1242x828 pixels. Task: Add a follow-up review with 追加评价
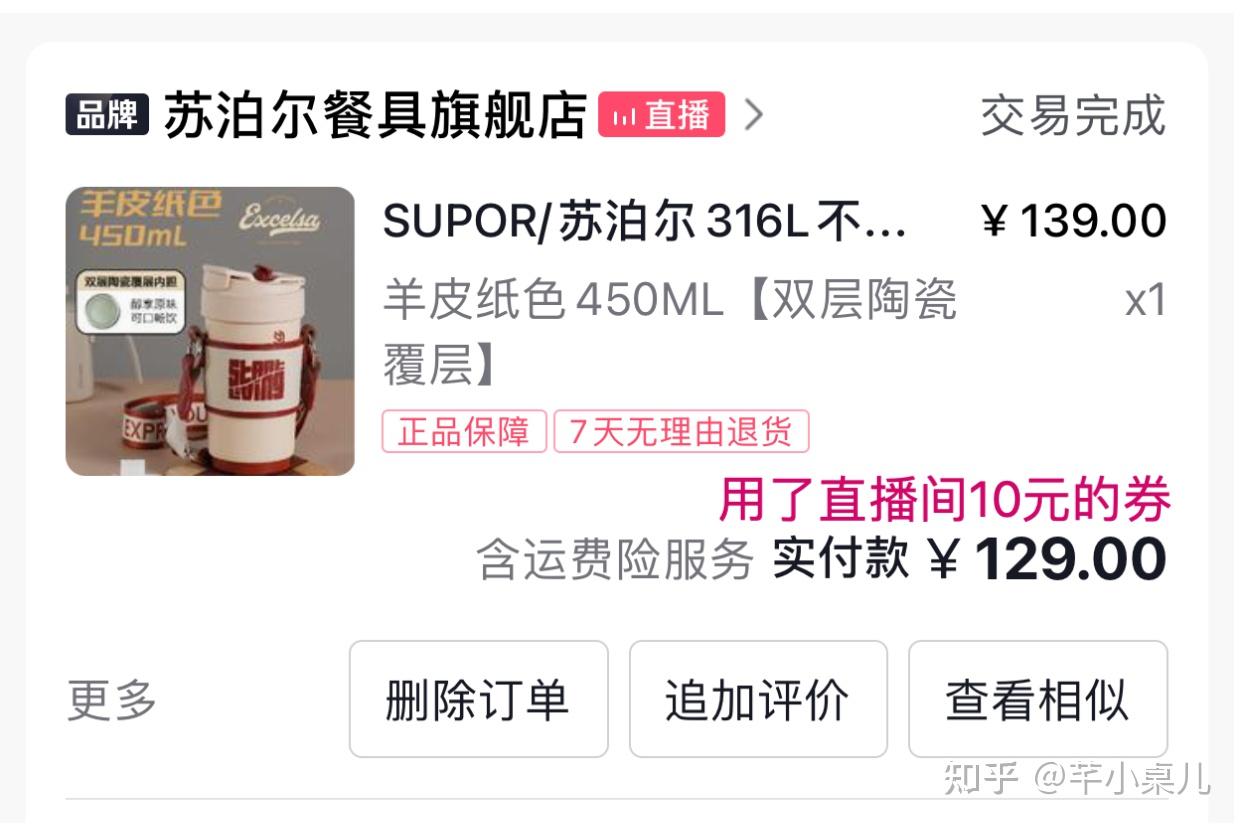pos(757,700)
